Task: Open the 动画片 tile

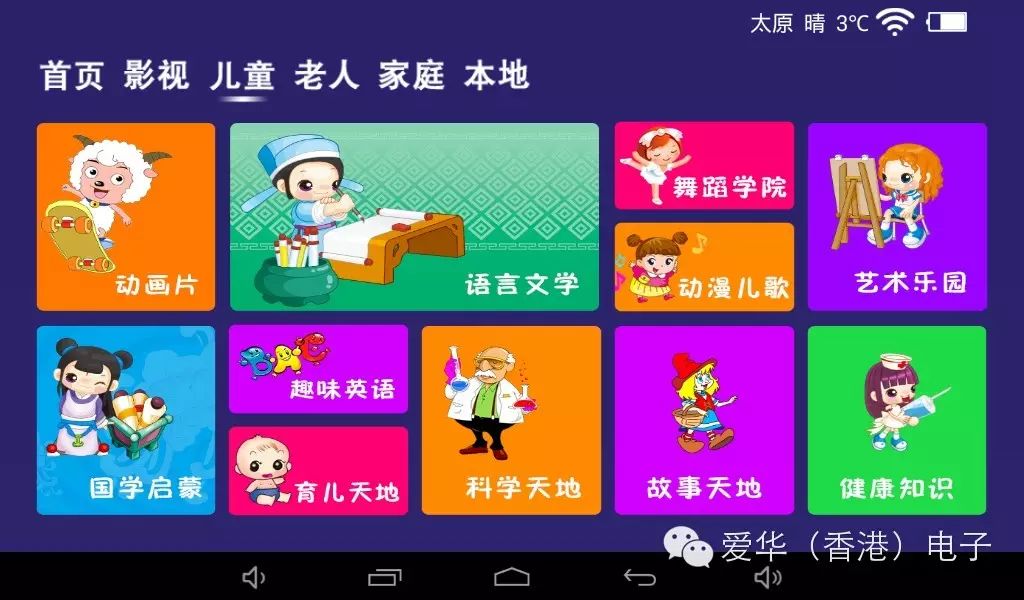Action: coord(126,217)
